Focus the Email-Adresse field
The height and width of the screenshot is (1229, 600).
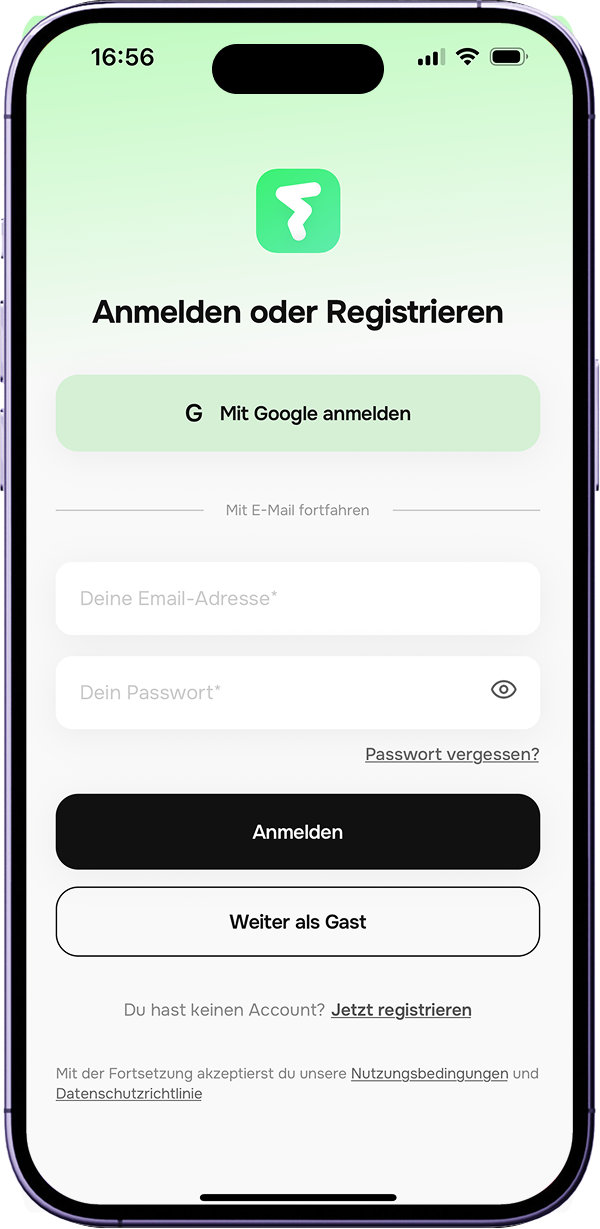pyautogui.click(x=298, y=598)
